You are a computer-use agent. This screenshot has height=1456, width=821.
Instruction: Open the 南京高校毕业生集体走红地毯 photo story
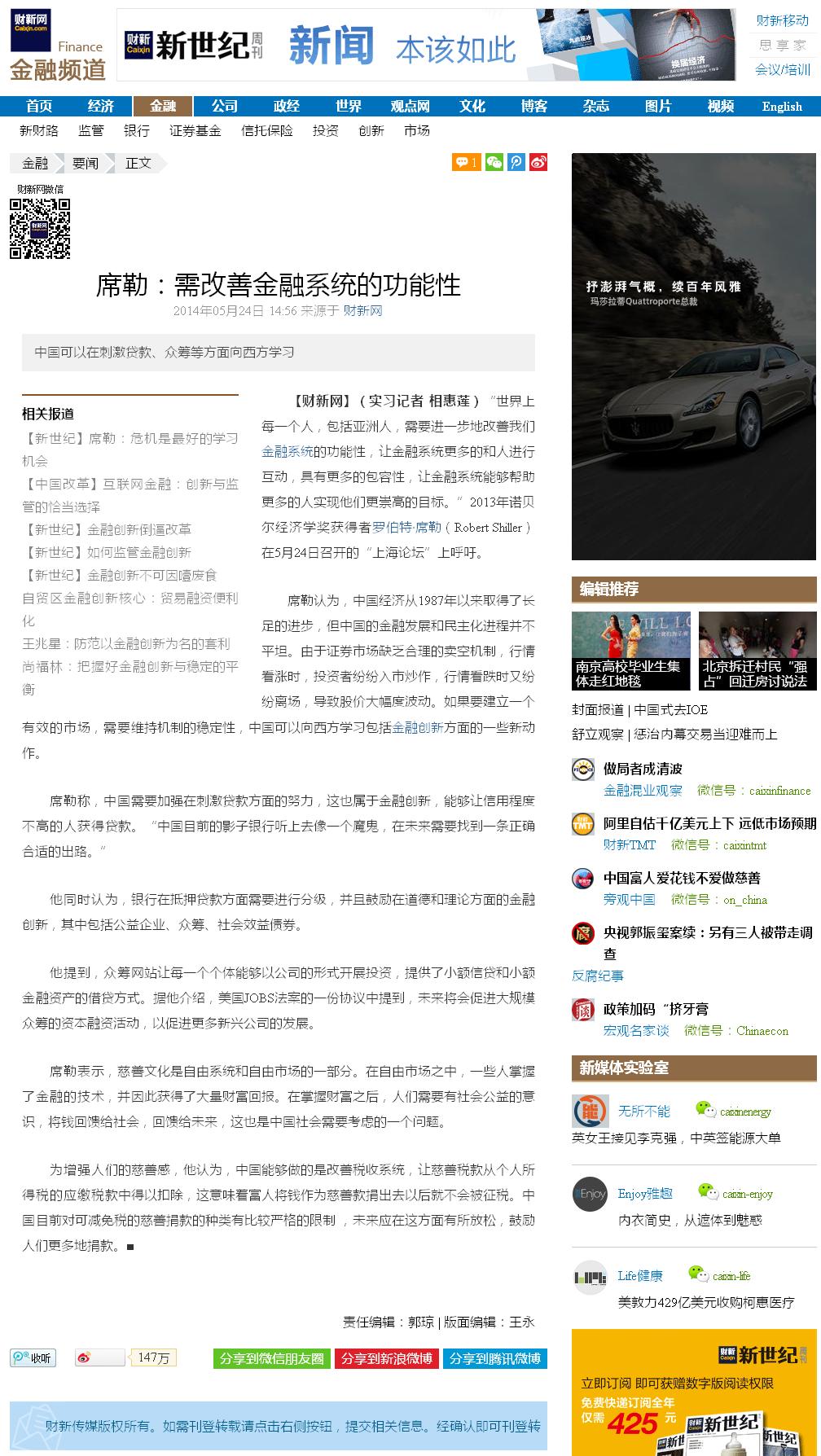click(x=630, y=651)
